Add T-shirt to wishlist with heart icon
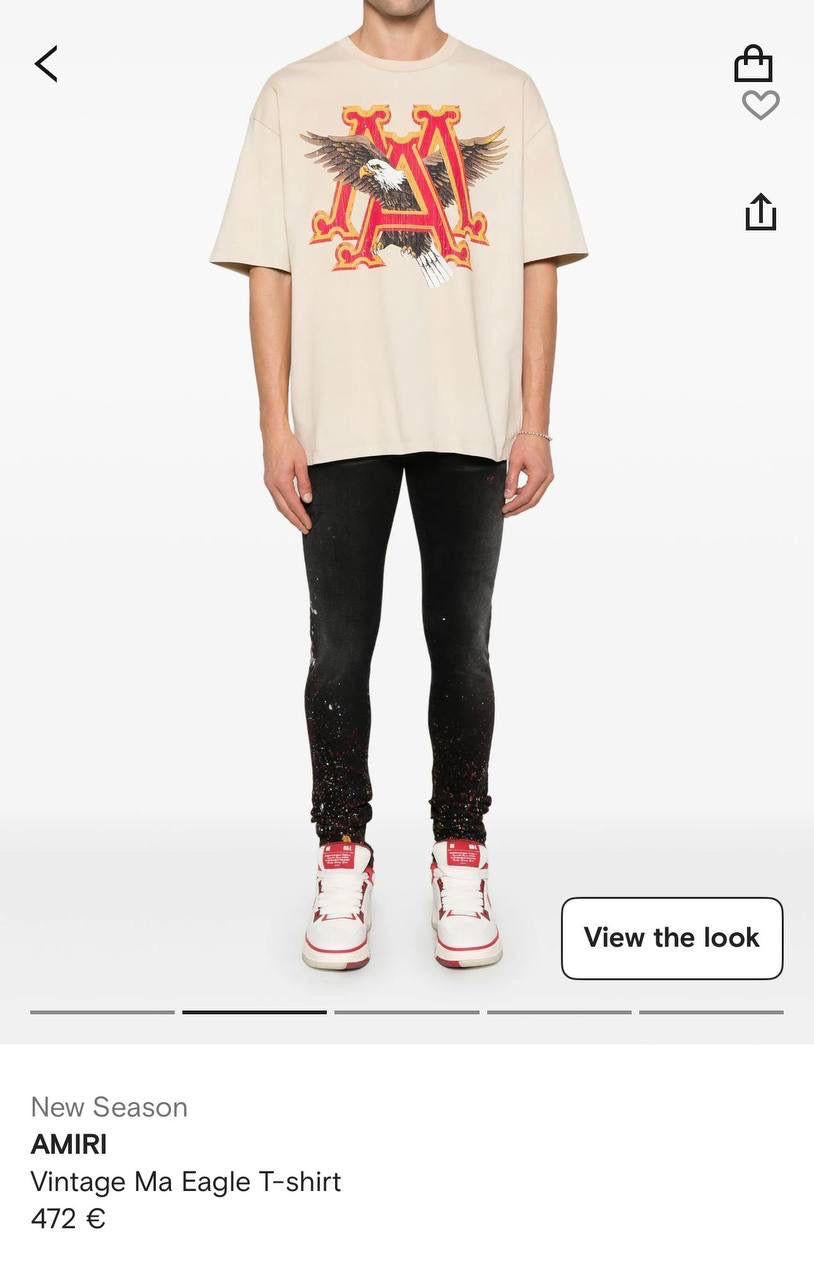 point(761,105)
